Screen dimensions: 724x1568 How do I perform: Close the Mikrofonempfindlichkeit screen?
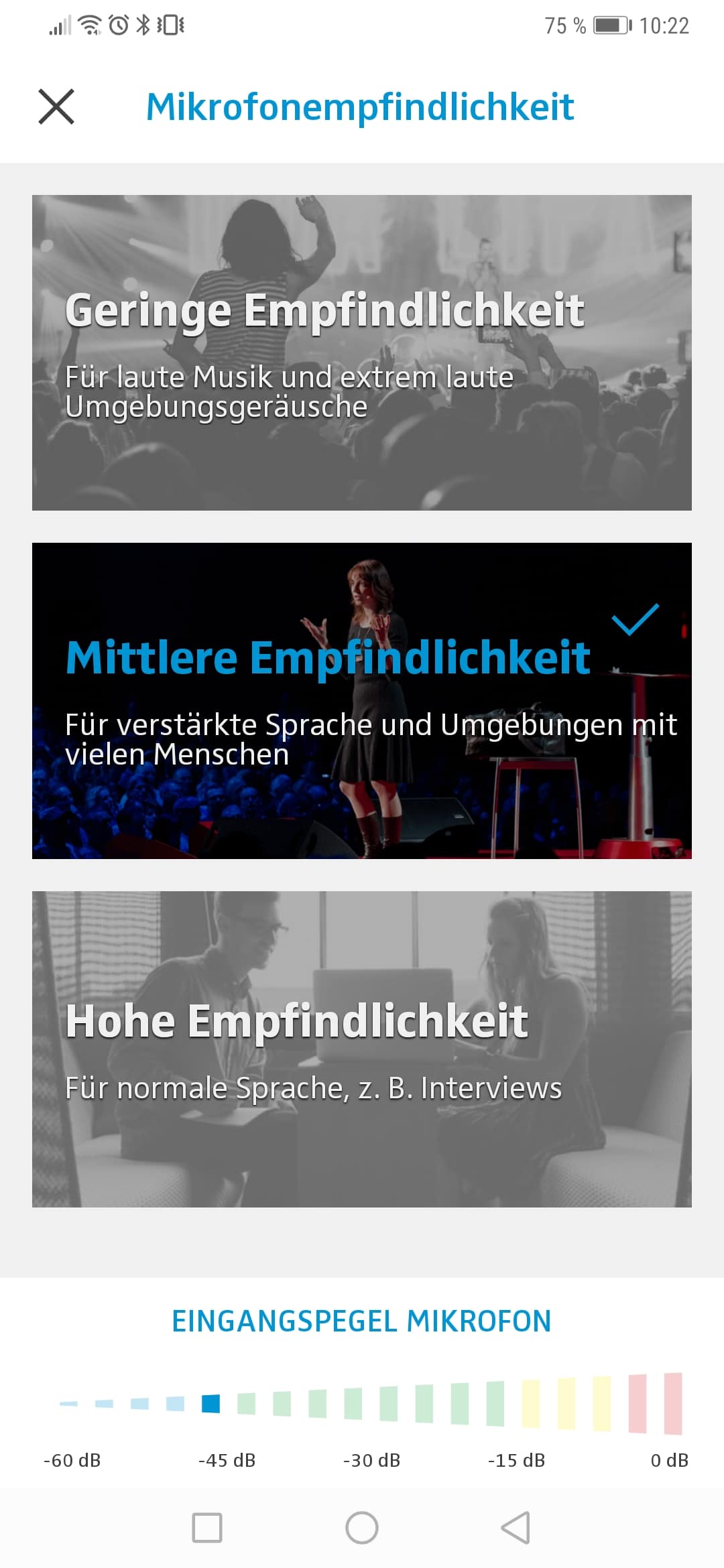pyautogui.click(x=56, y=107)
